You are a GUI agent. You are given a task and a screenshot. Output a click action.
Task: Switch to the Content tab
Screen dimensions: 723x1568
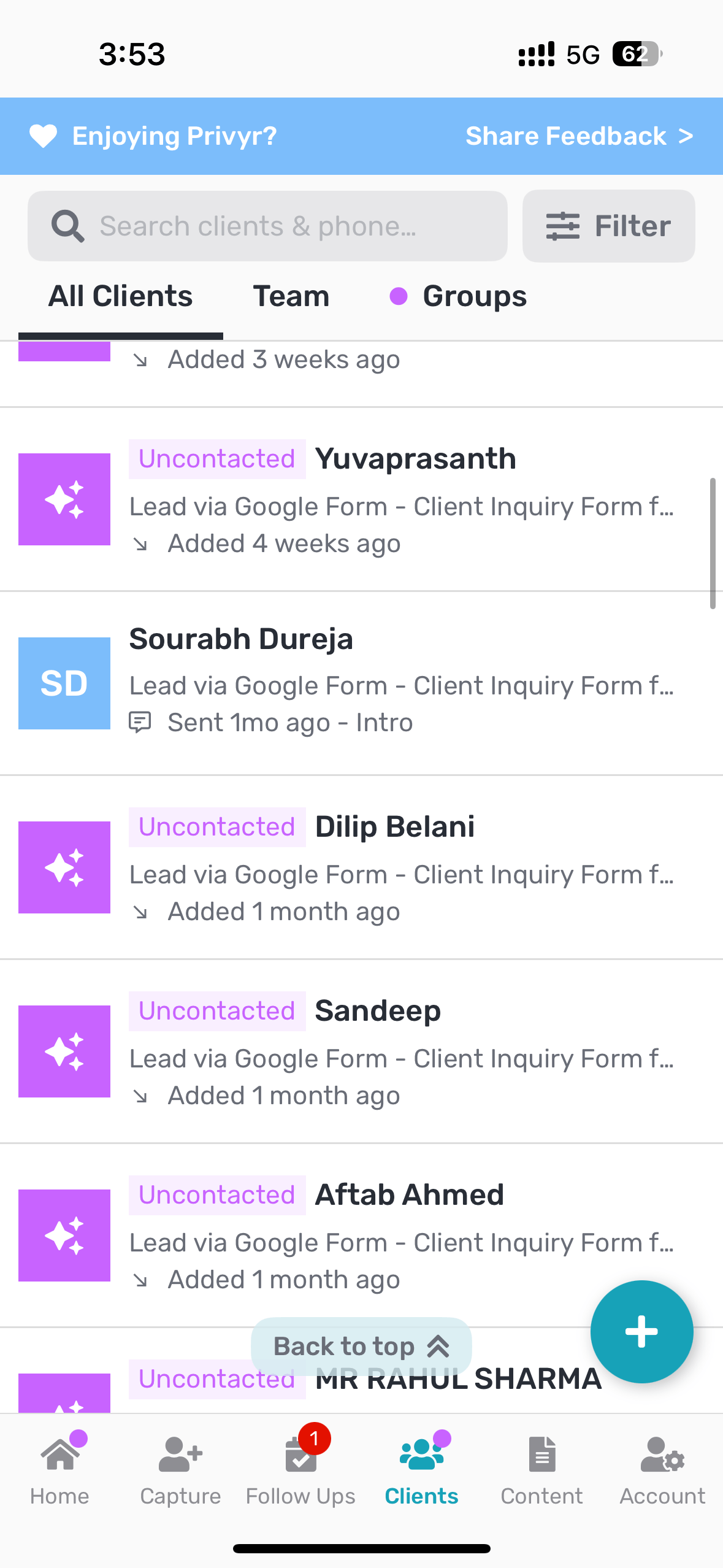click(541, 1469)
